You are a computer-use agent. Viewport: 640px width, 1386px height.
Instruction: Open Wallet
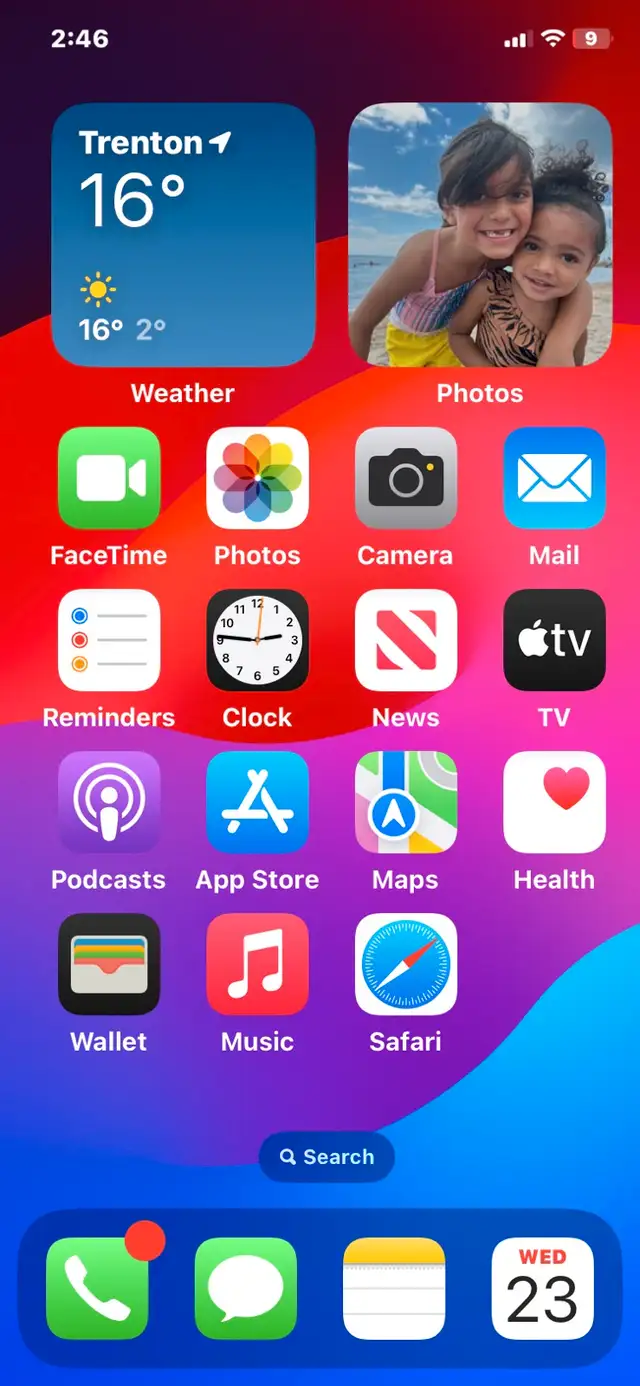point(109,964)
